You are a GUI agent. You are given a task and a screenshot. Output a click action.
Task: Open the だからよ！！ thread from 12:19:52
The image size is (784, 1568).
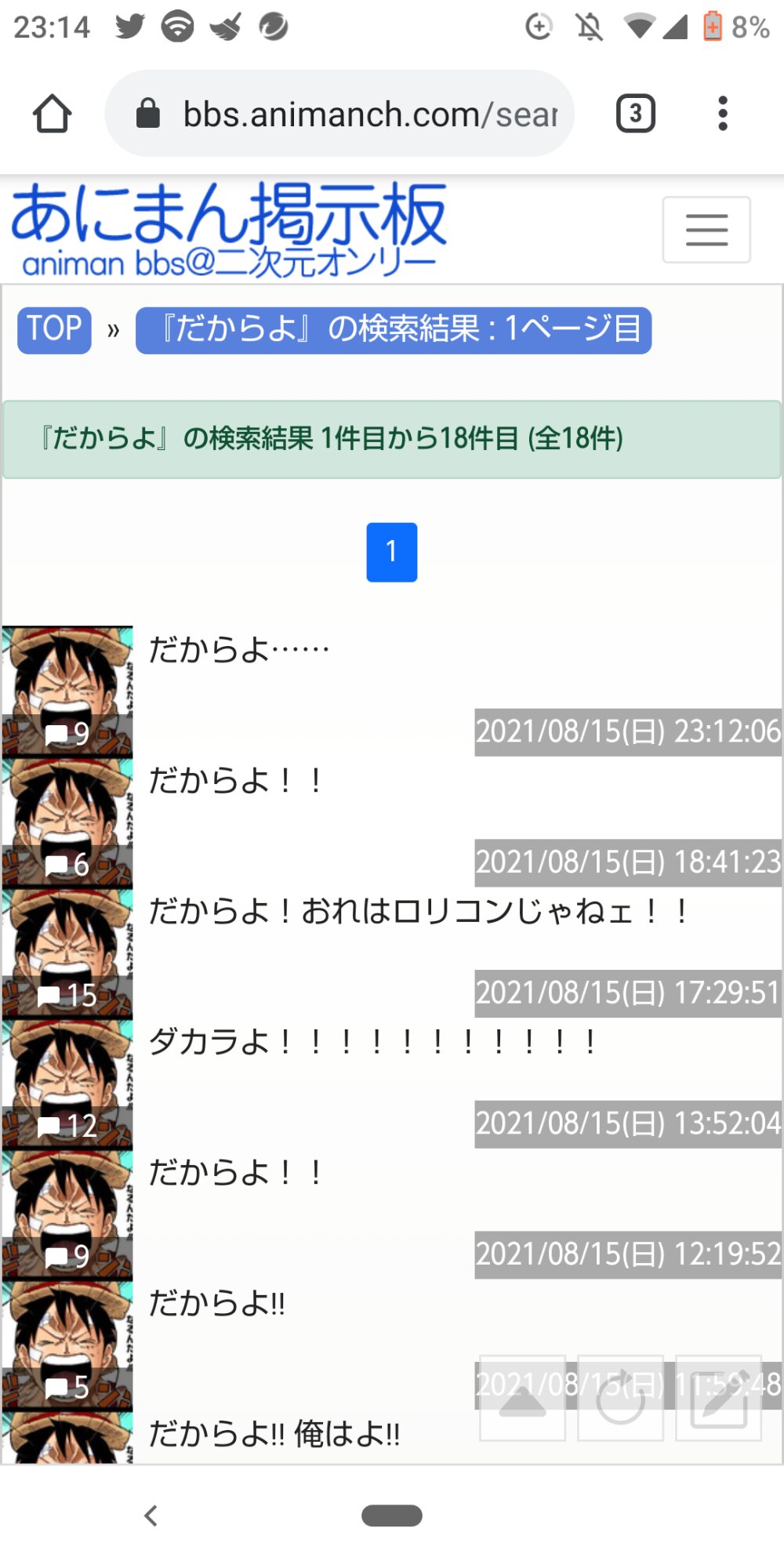[235, 1174]
